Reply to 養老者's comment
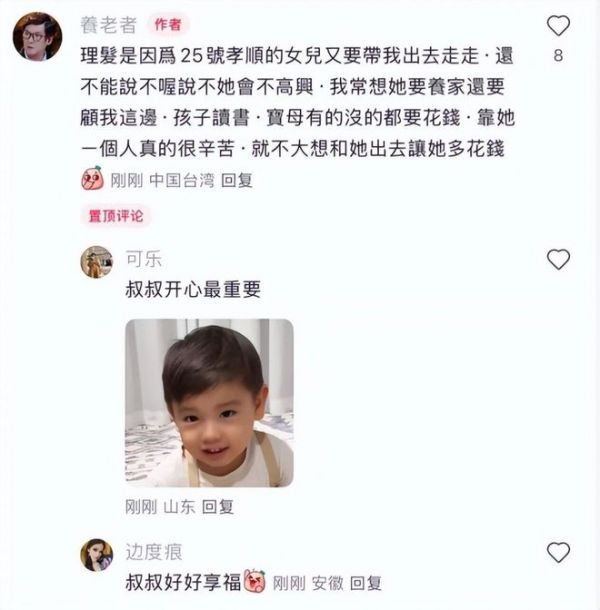600x610 pixels. click(x=237, y=181)
